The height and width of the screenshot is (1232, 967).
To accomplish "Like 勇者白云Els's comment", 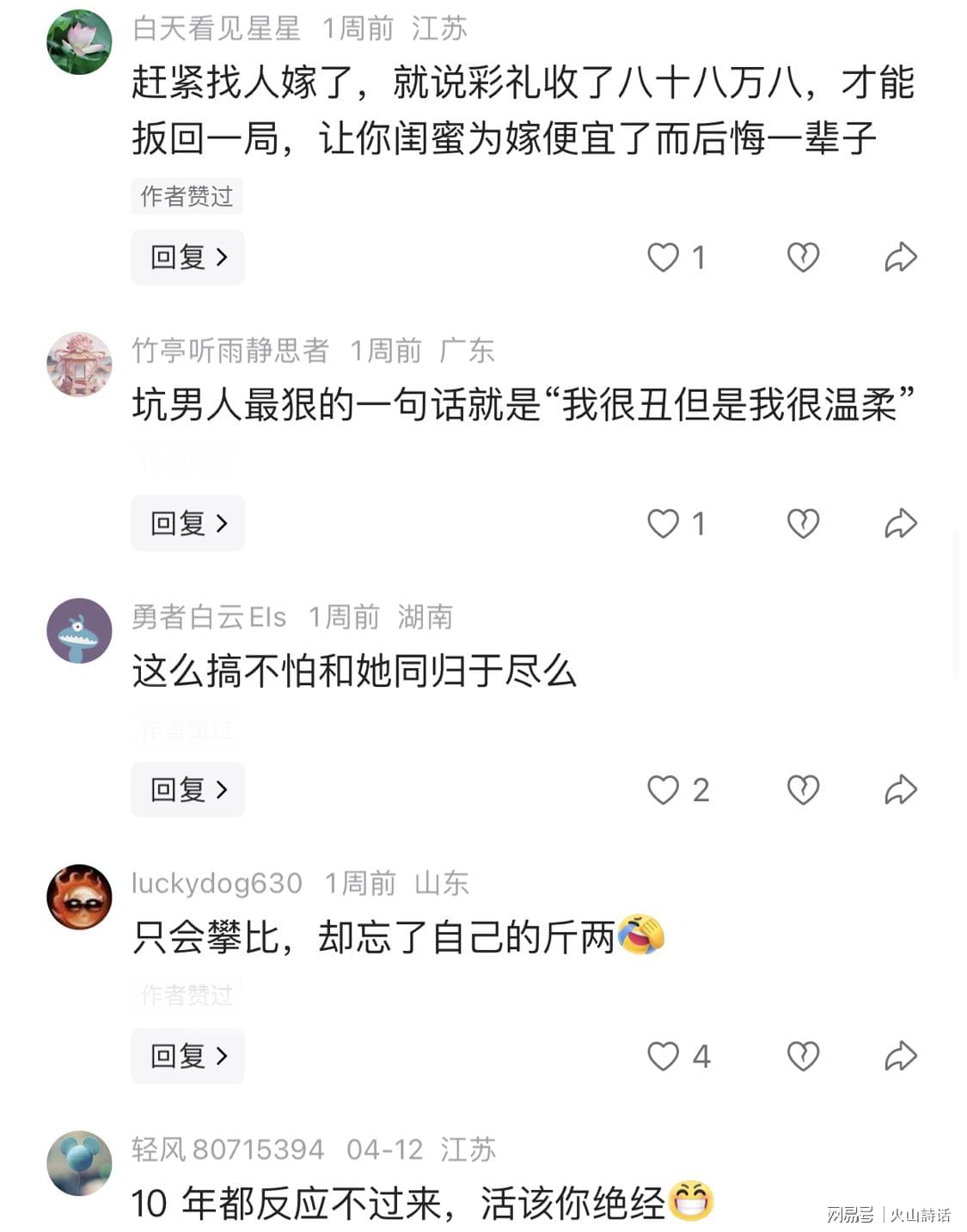I will coord(664,789).
